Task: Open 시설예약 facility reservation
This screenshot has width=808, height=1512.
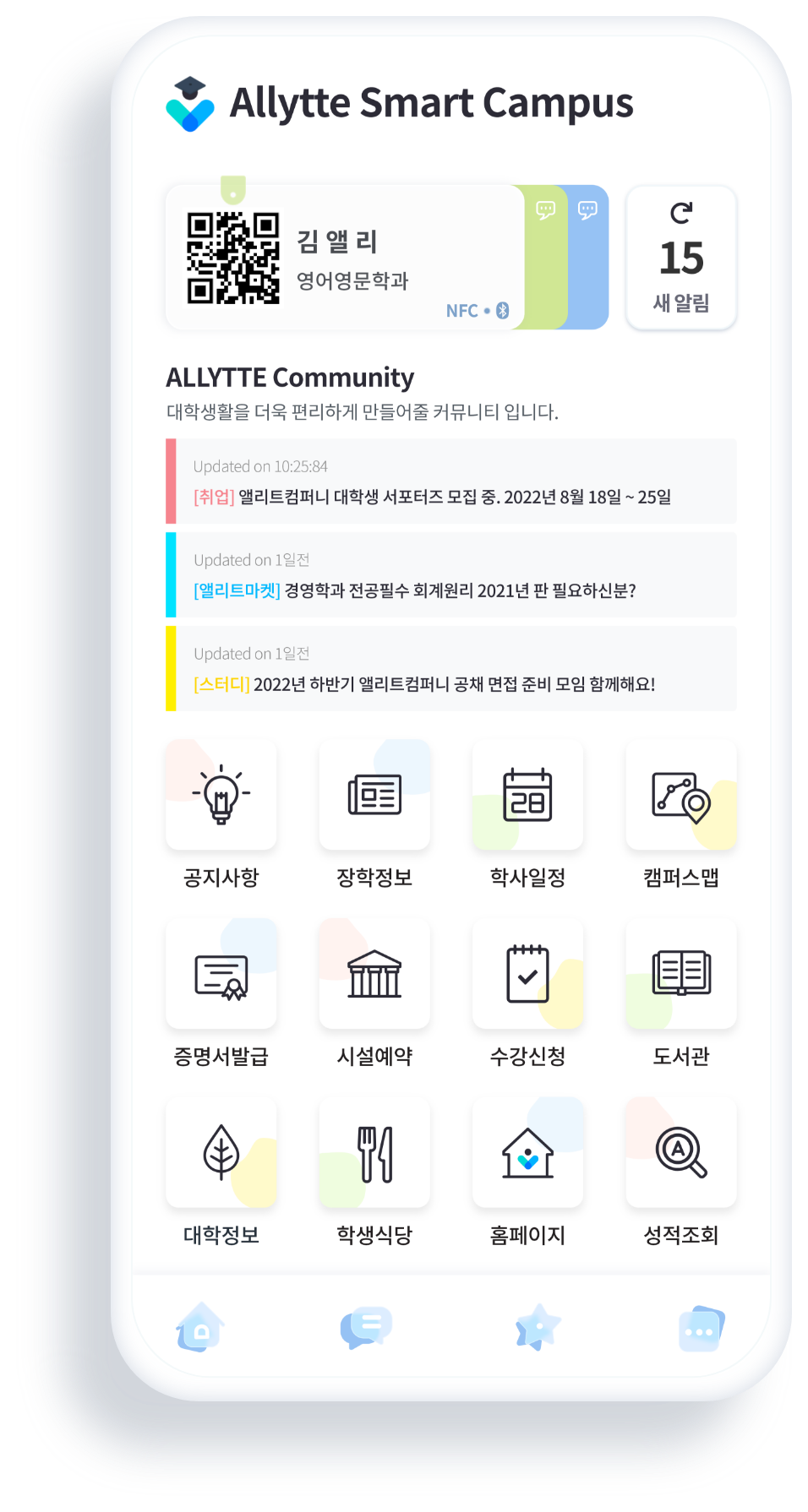Action: point(374,975)
